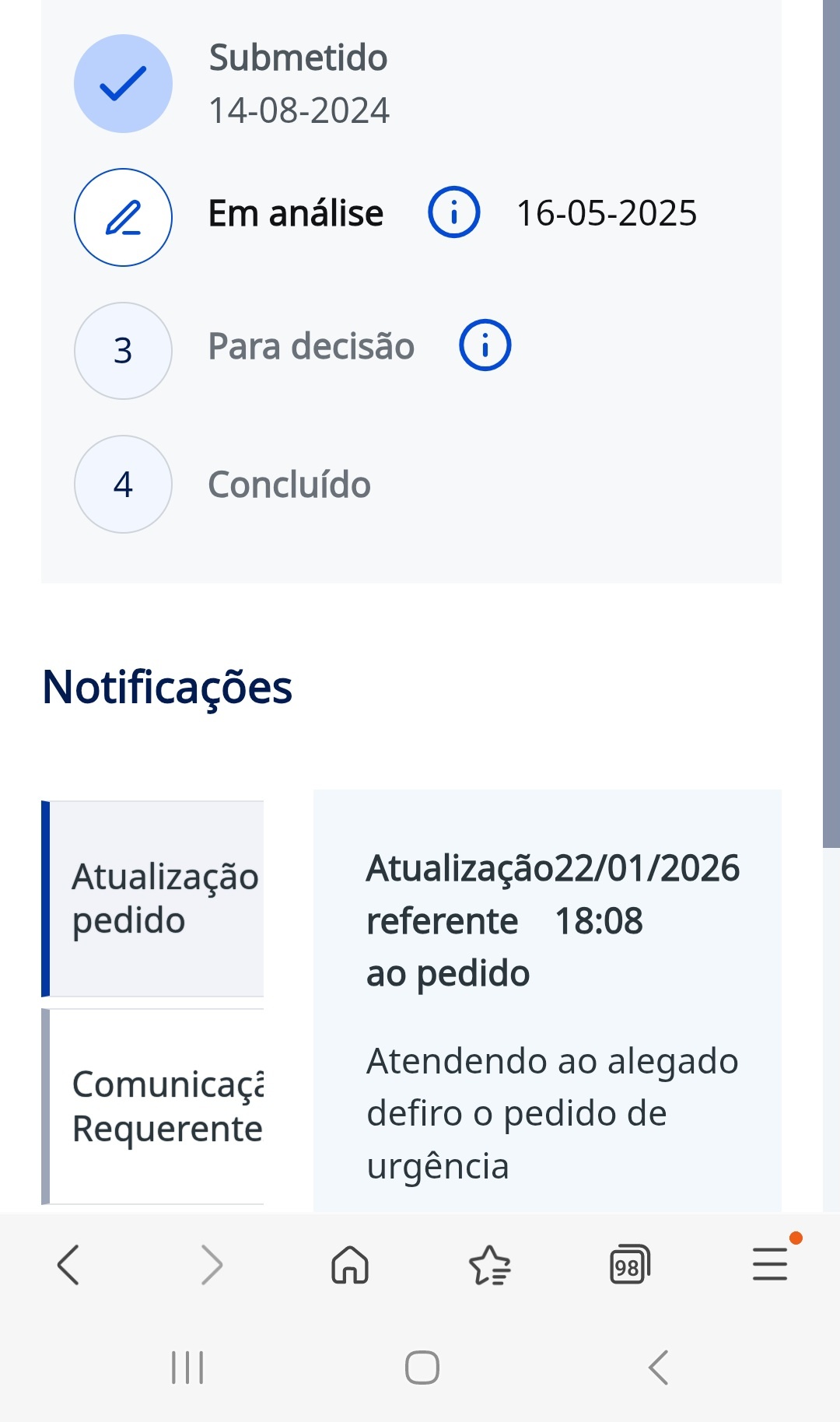Screen dimensions: 840x1422
Task: Go forward in the browser
Action: pyautogui.click(x=212, y=1265)
